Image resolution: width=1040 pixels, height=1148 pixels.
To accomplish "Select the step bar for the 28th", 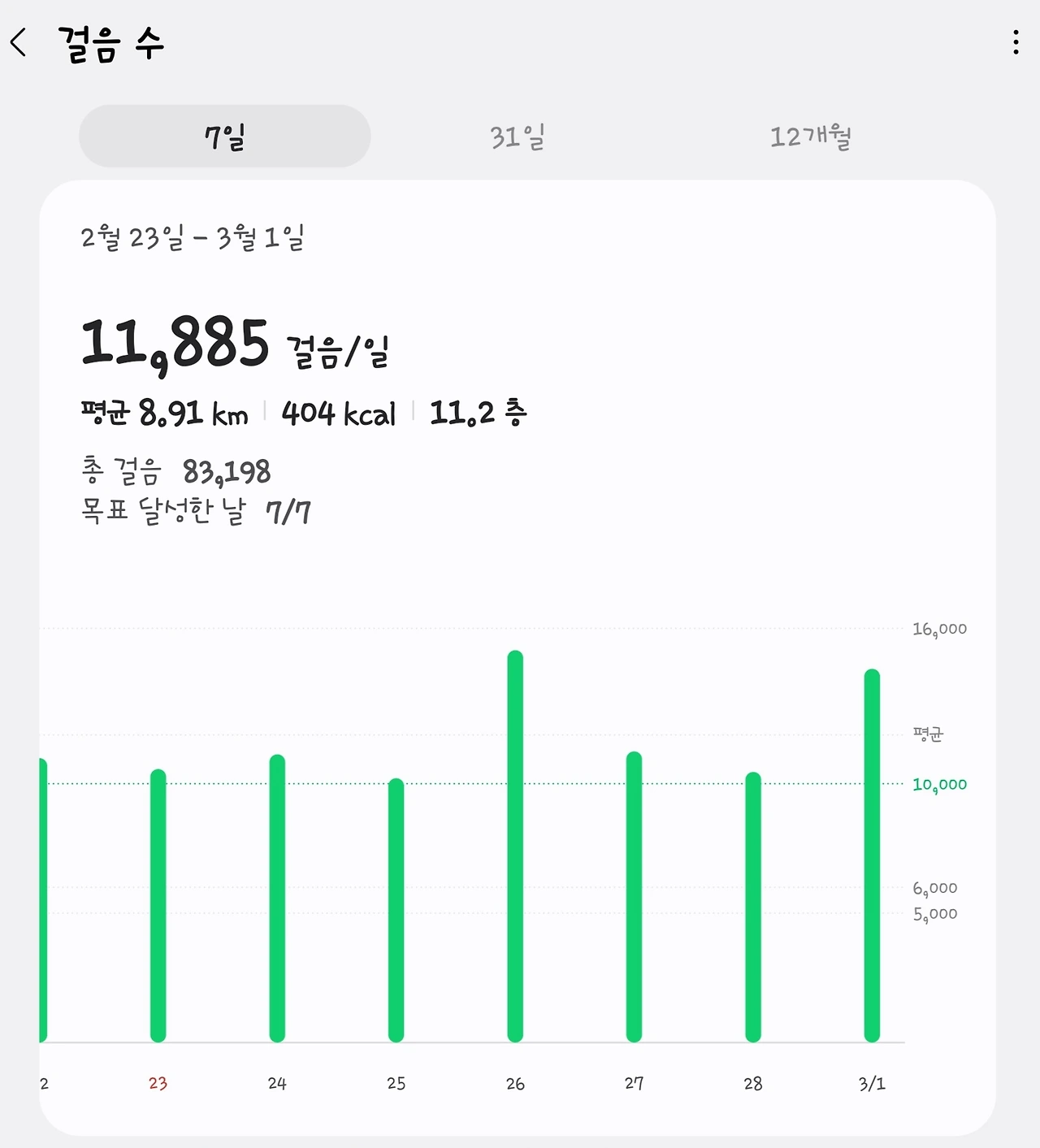I will coord(753,907).
